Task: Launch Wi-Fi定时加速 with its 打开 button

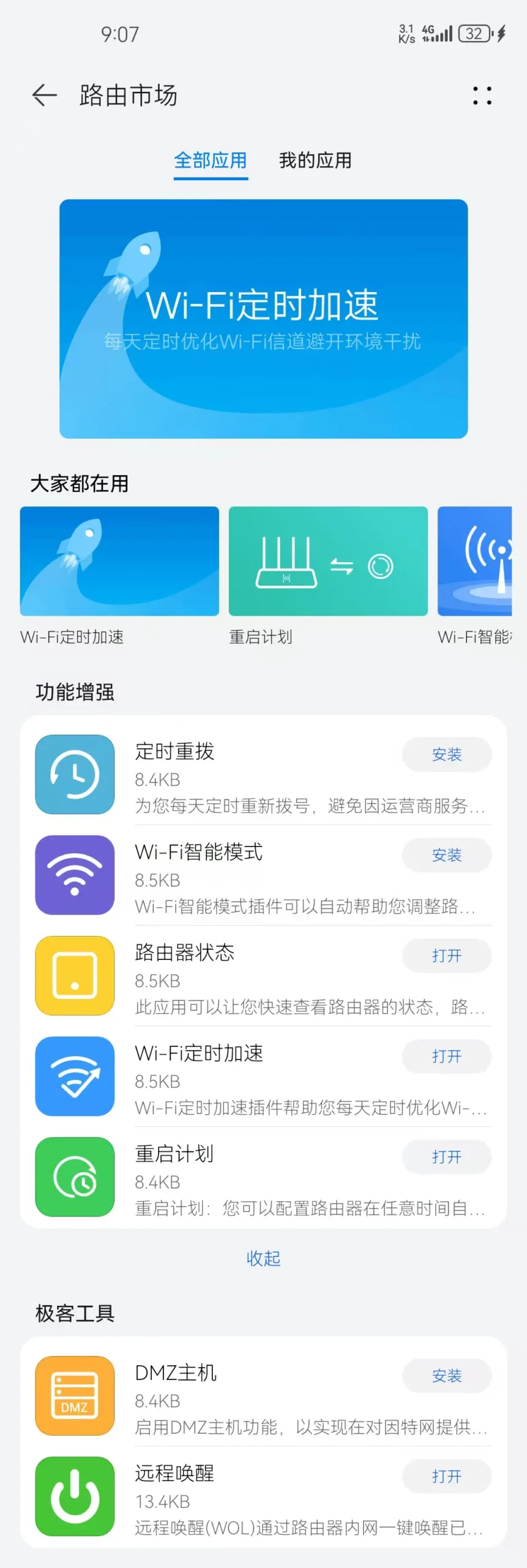Action: point(446,1056)
